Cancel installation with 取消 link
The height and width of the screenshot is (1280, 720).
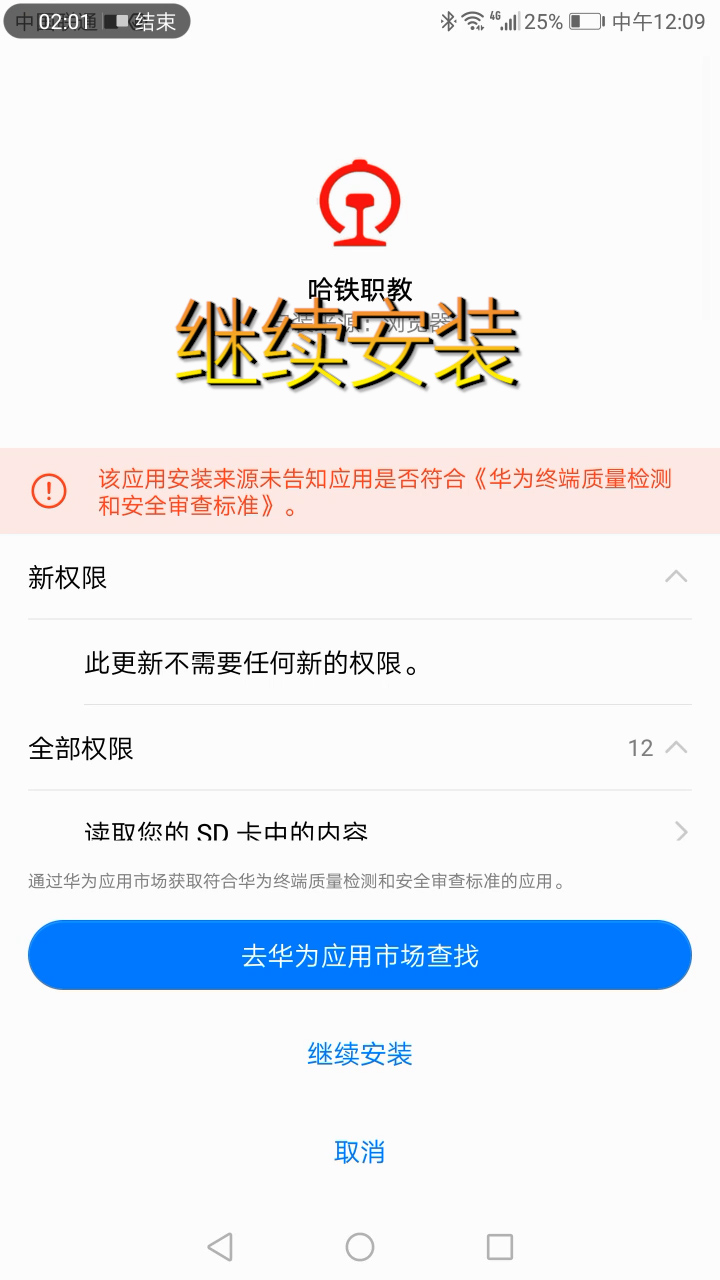point(359,1152)
